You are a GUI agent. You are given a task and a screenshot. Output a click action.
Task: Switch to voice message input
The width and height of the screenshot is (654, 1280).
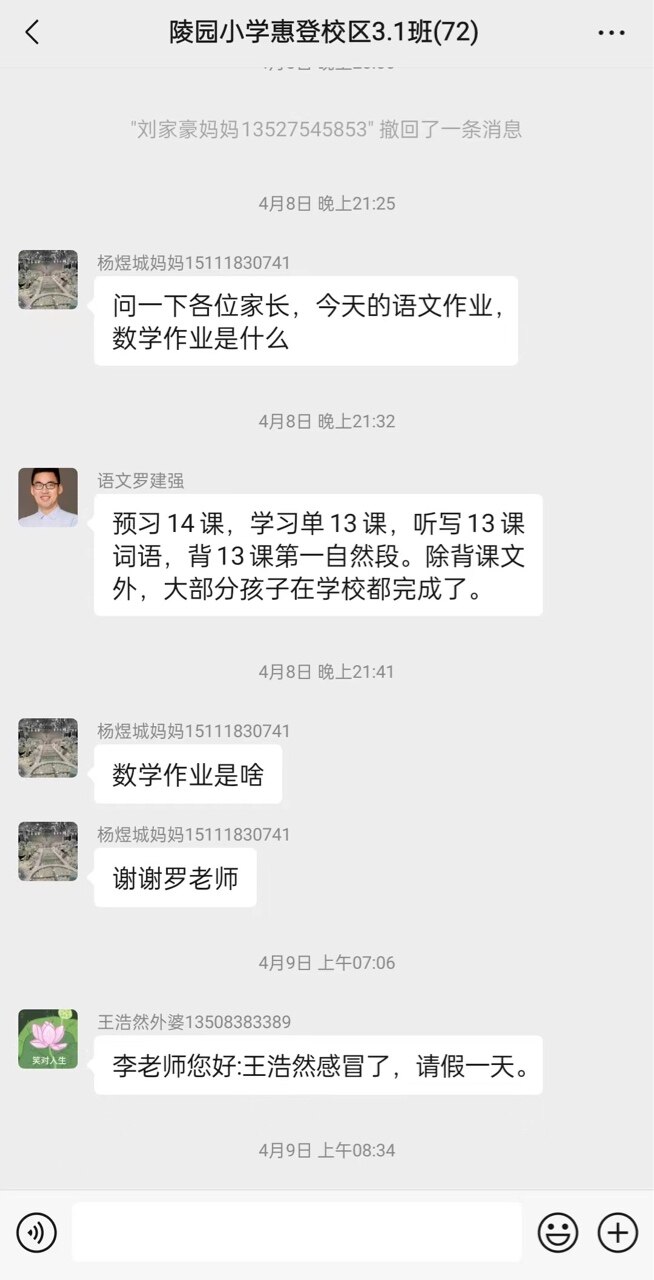coord(37,1233)
